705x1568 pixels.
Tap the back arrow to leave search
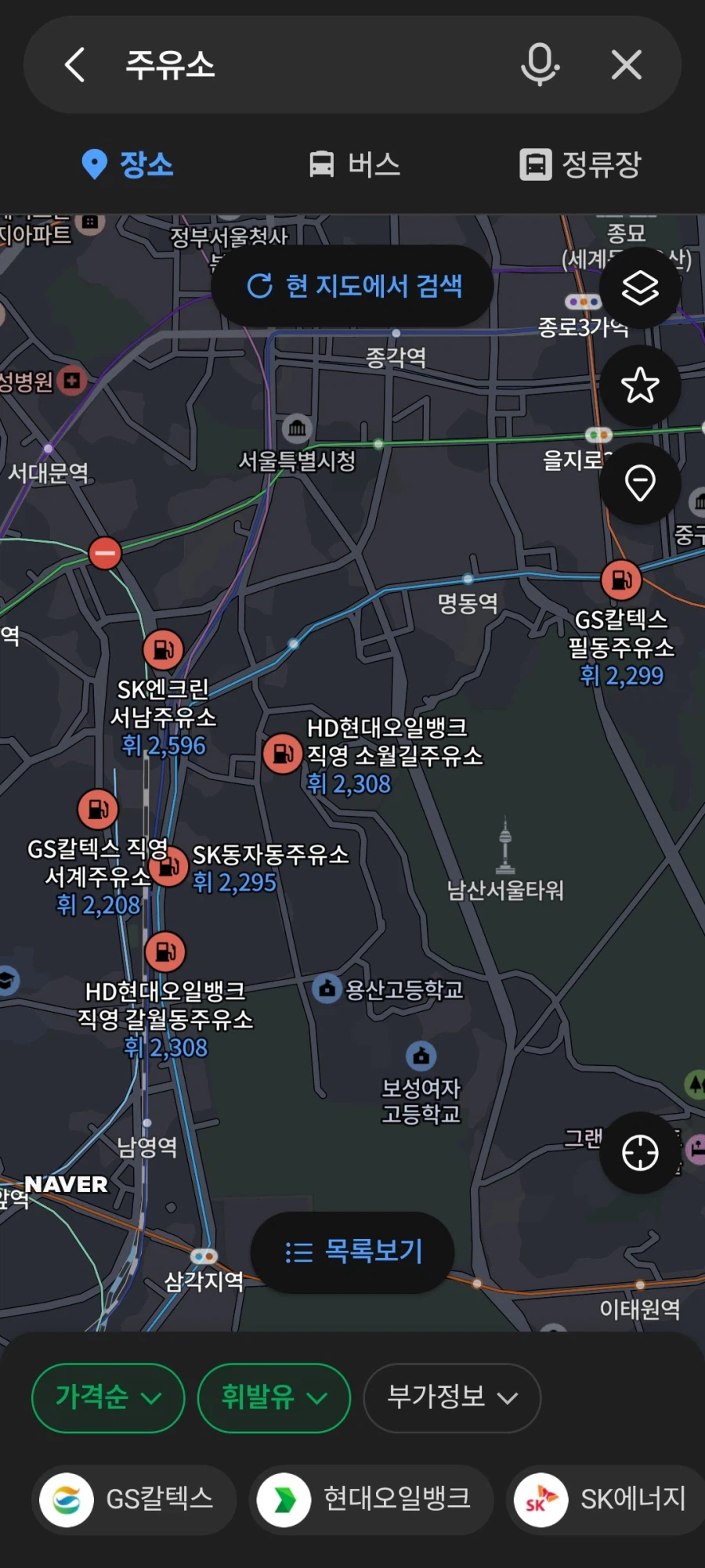74,65
